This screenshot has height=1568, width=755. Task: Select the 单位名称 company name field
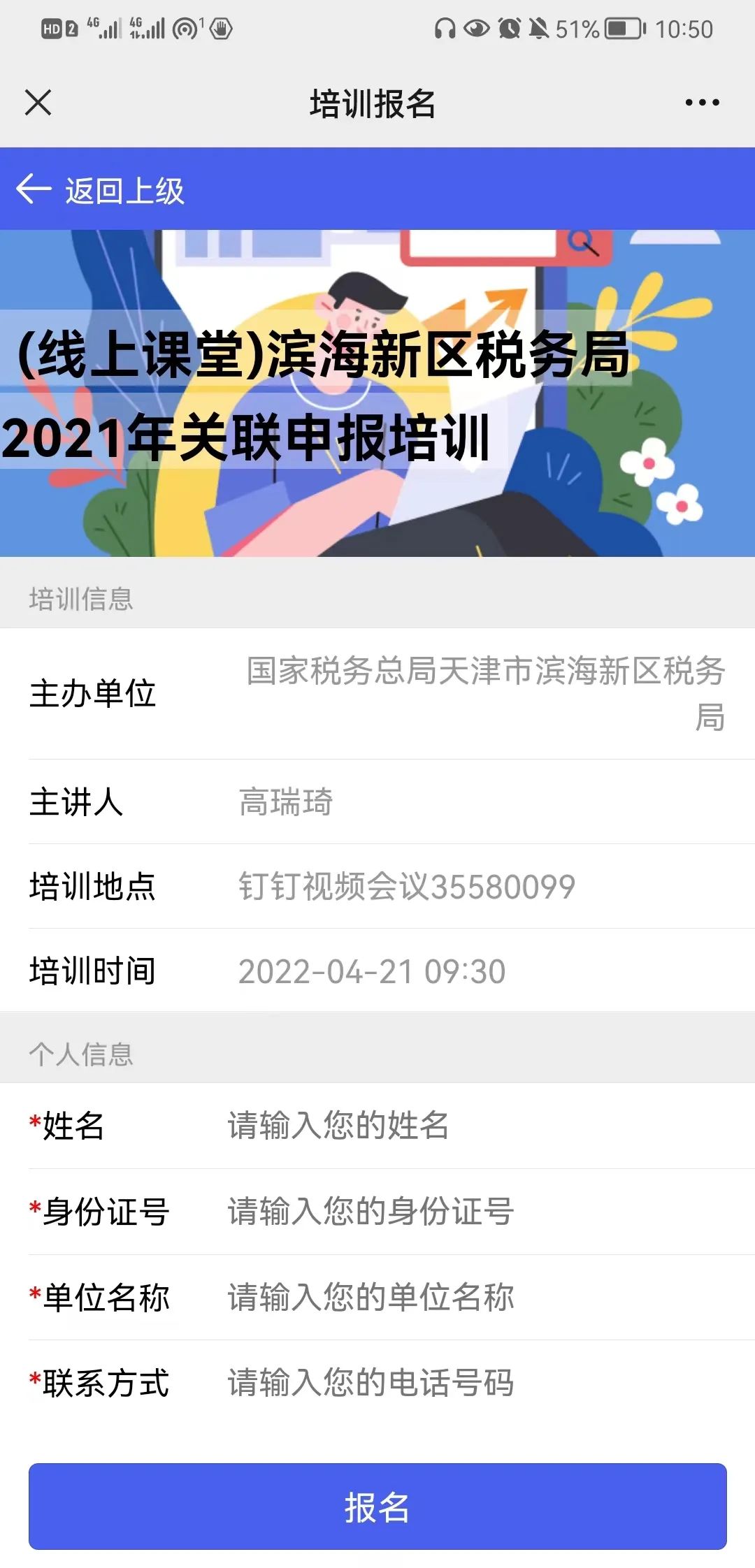pos(475,1298)
